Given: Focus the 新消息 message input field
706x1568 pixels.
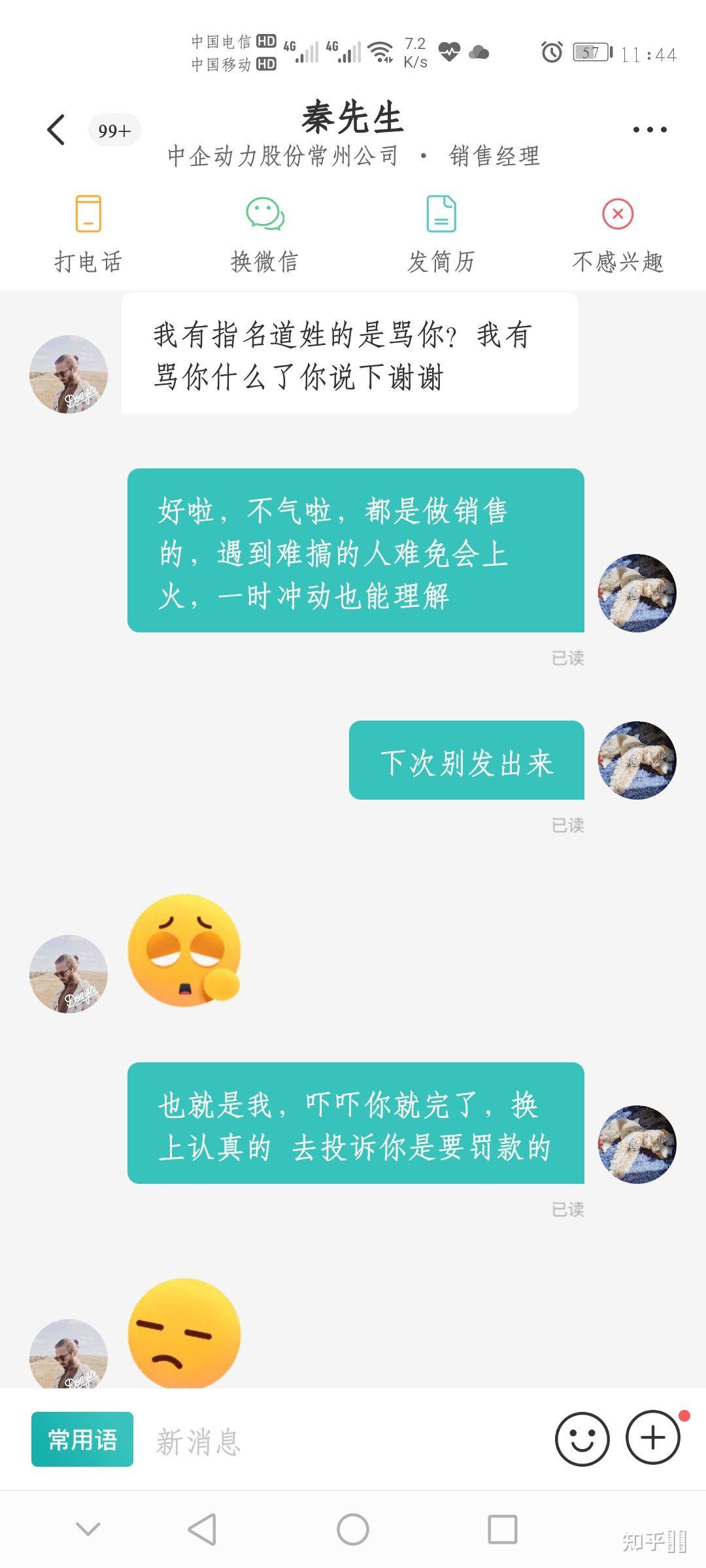Looking at the screenshot, I should pyautogui.click(x=340, y=1441).
